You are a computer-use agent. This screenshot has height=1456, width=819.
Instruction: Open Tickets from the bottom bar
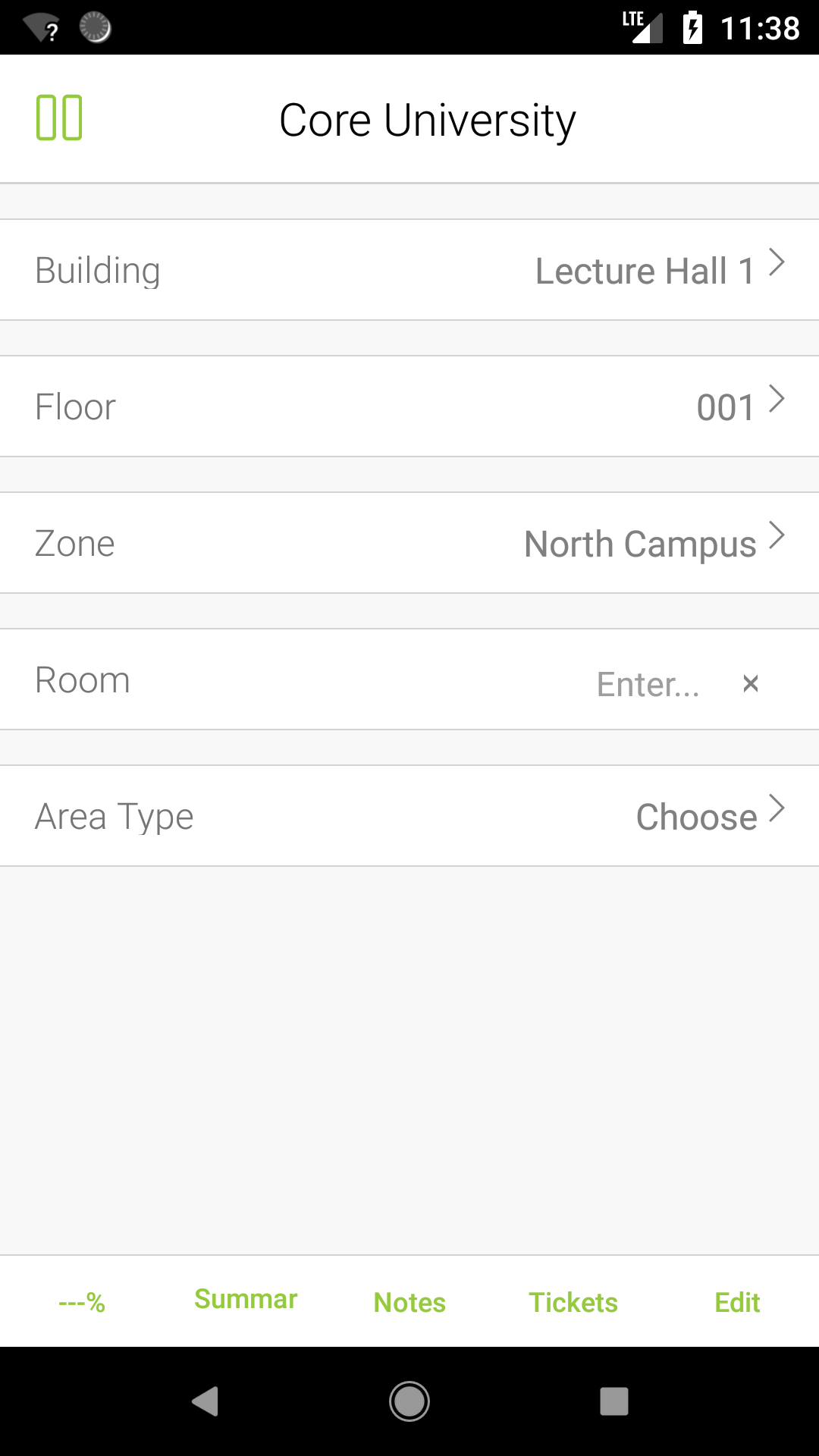point(573,1302)
